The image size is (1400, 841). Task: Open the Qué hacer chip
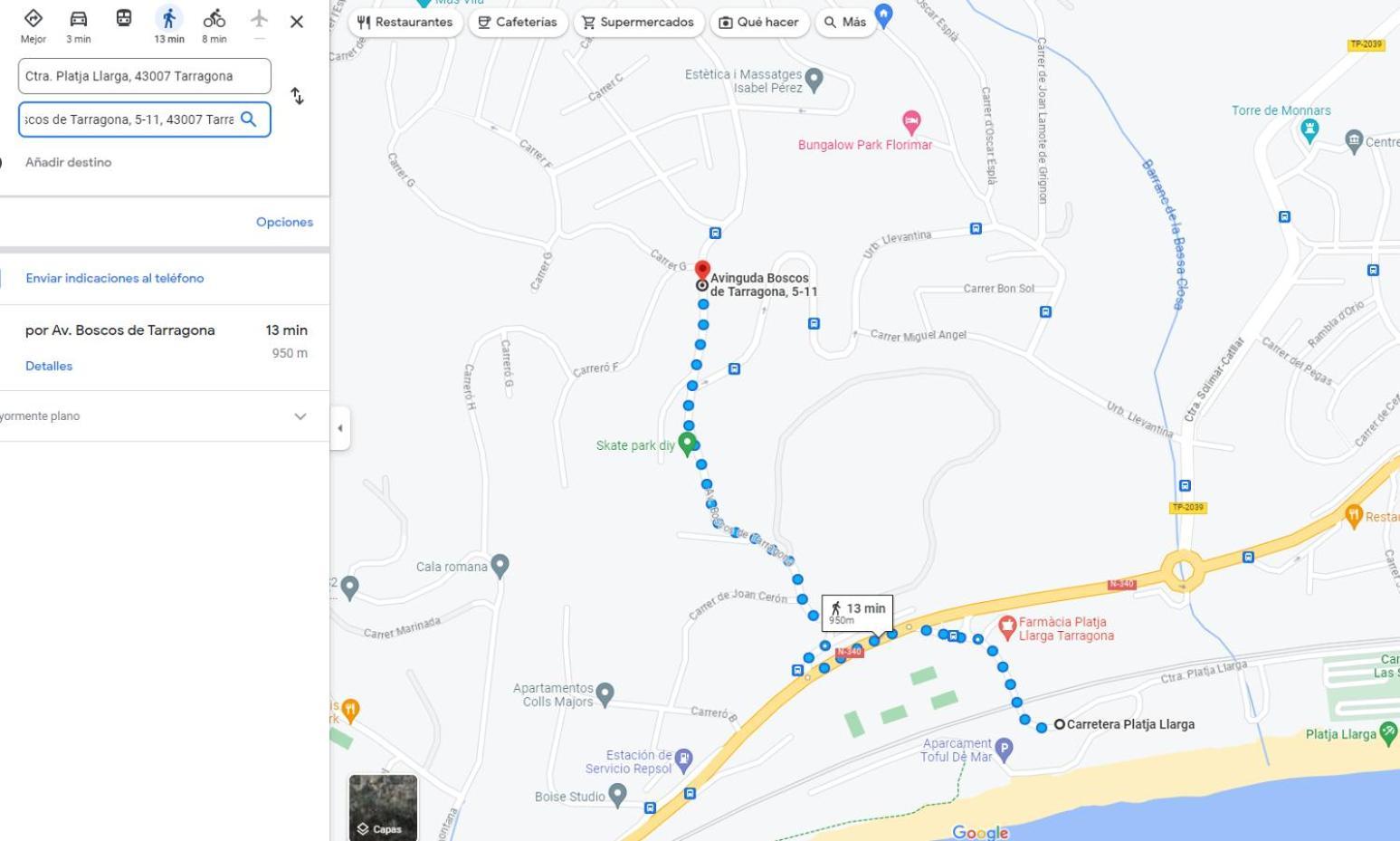[x=758, y=23]
